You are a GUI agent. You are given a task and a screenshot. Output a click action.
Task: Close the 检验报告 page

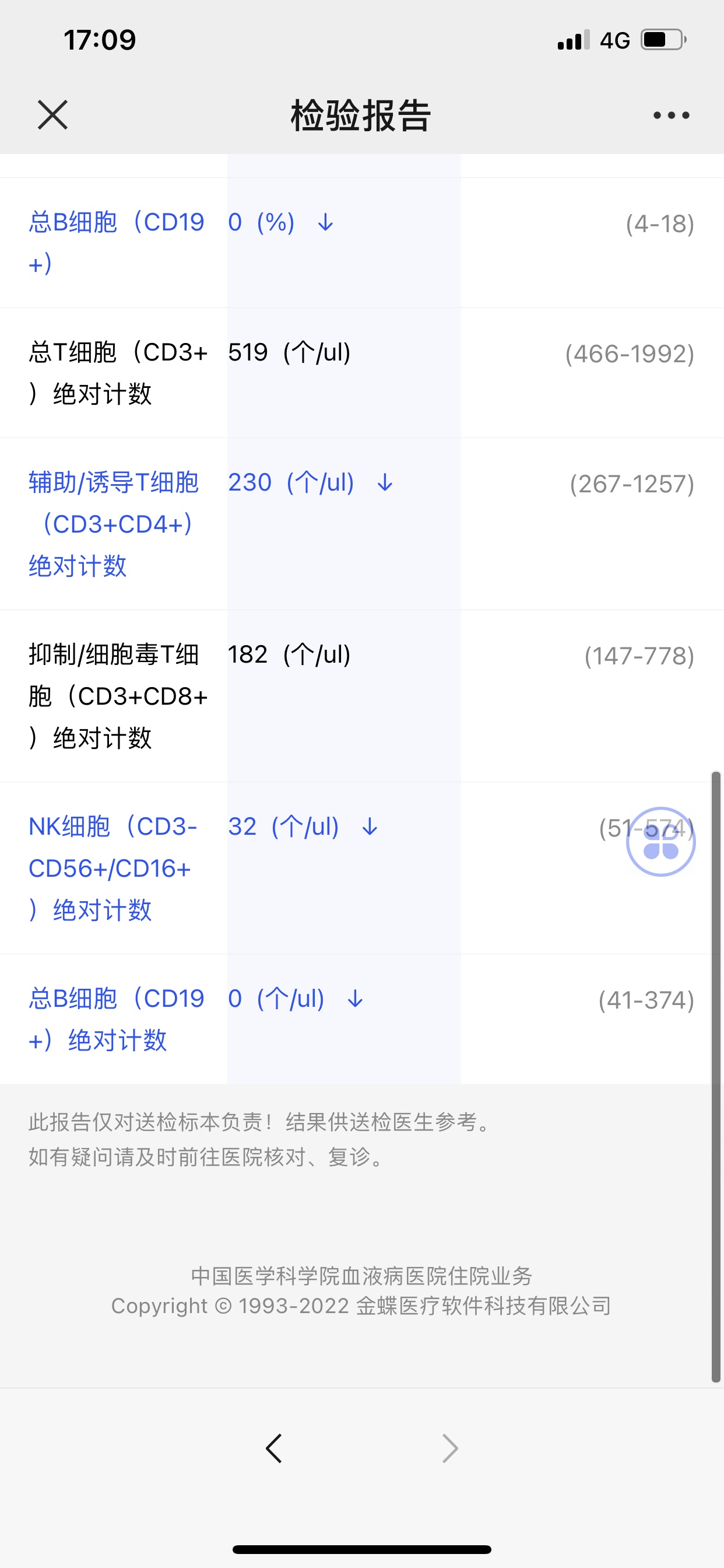click(52, 115)
